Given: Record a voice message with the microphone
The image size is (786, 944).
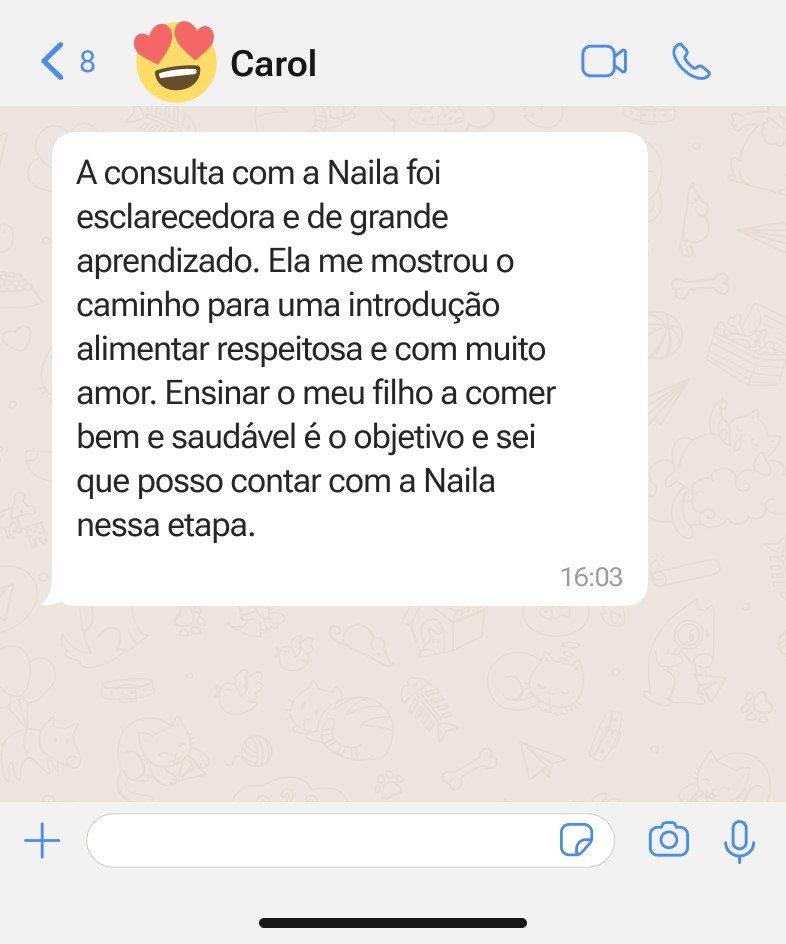Looking at the screenshot, I should pyautogui.click(x=739, y=841).
